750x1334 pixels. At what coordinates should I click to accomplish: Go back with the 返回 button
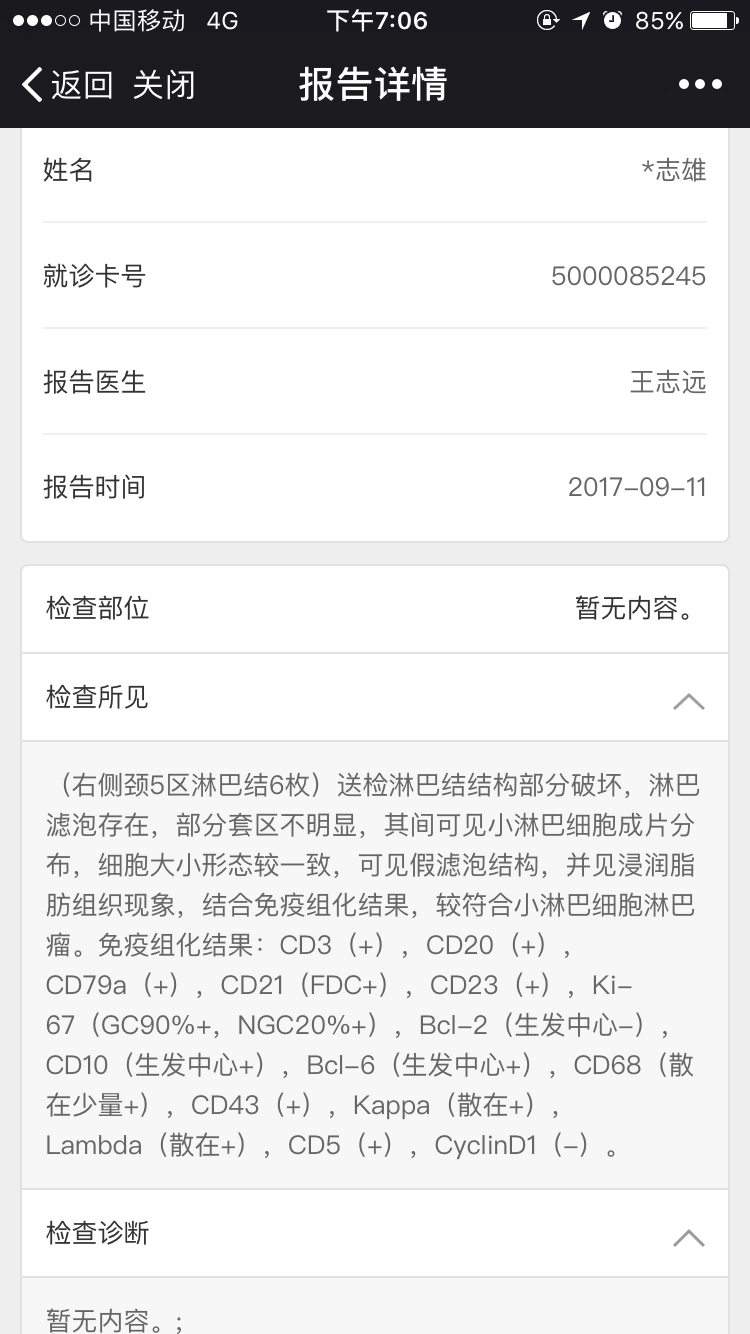click(66, 85)
